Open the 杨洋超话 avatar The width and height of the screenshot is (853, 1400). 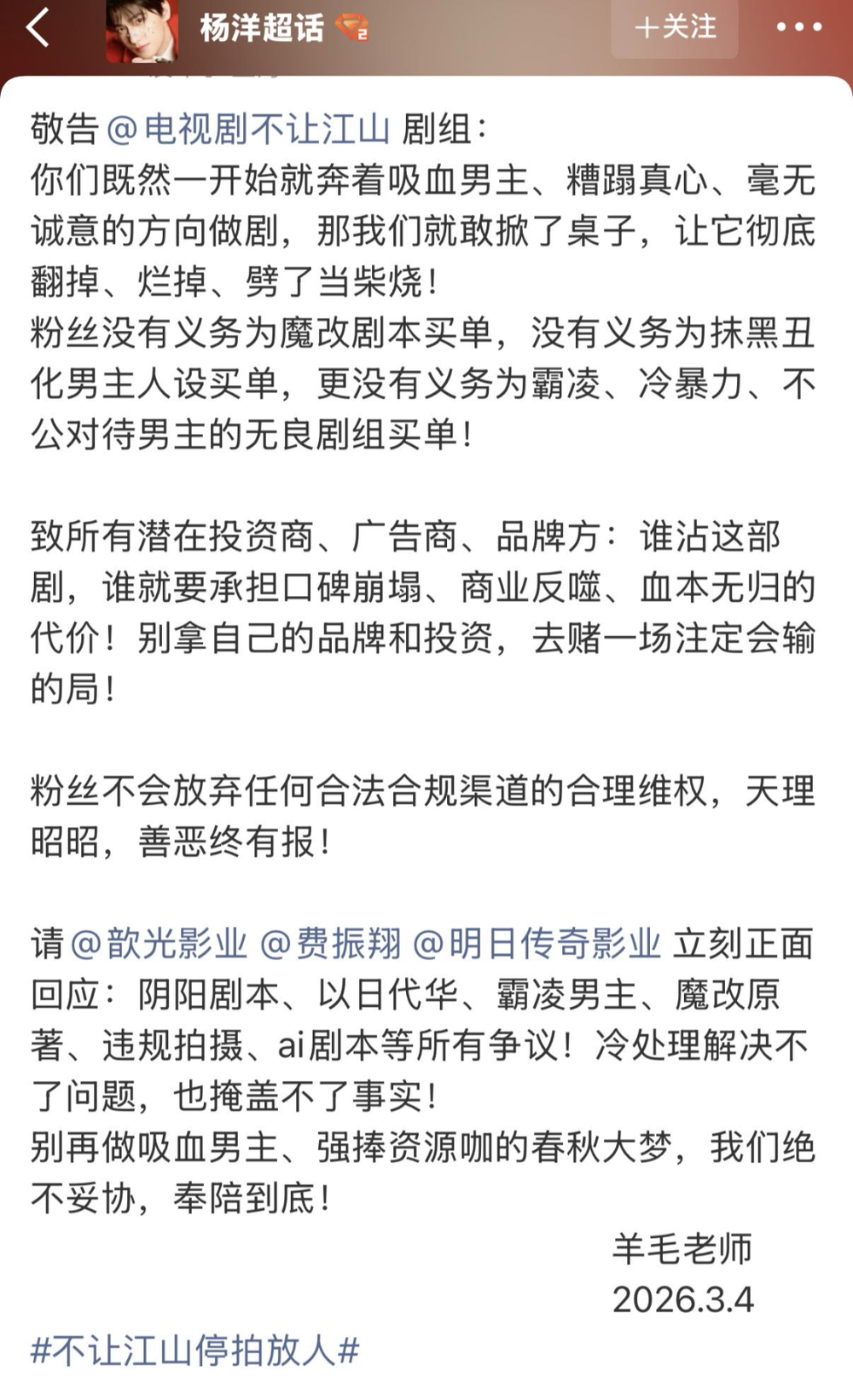(x=142, y=30)
